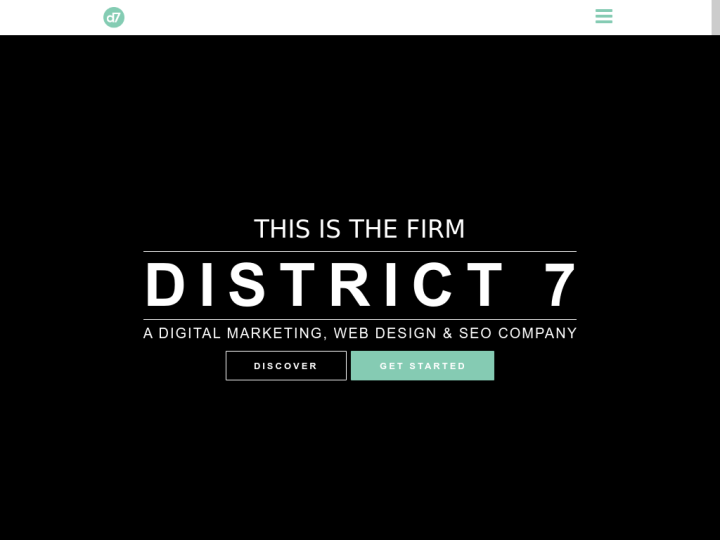Open the d7 logo home link
The width and height of the screenshot is (720, 540).
click(114, 17)
